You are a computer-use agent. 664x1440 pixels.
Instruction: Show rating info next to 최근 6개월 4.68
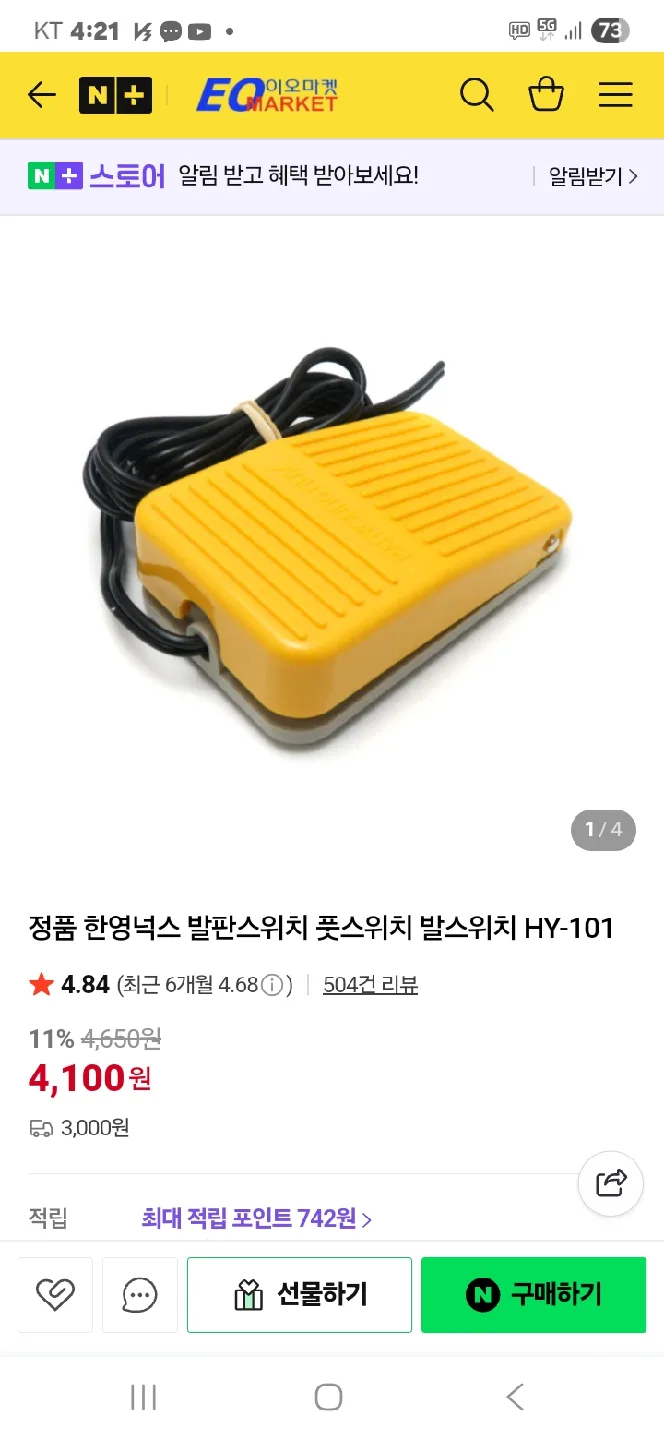tap(272, 986)
